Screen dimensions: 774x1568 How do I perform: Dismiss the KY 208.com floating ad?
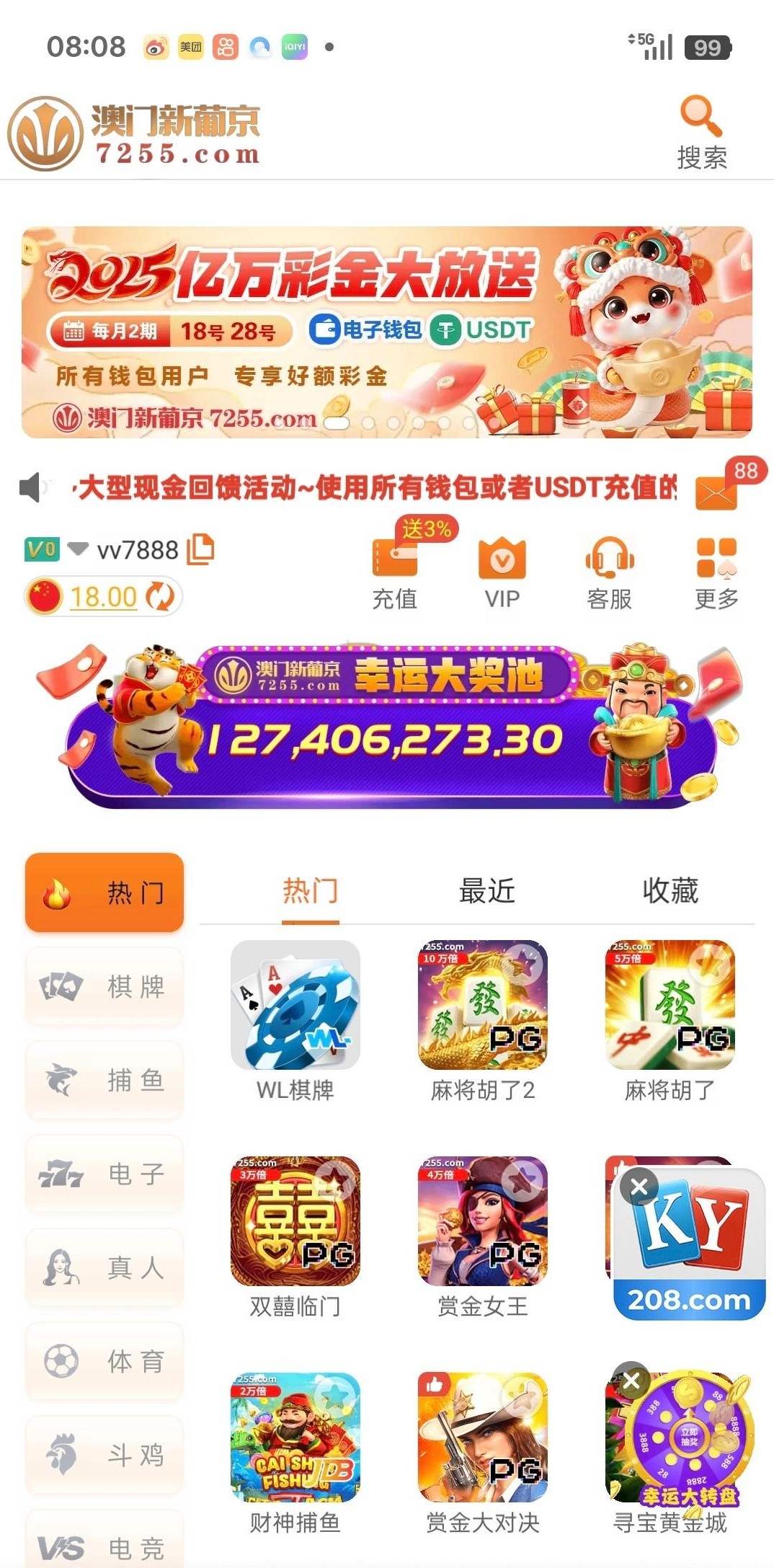pyautogui.click(x=639, y=1187)
